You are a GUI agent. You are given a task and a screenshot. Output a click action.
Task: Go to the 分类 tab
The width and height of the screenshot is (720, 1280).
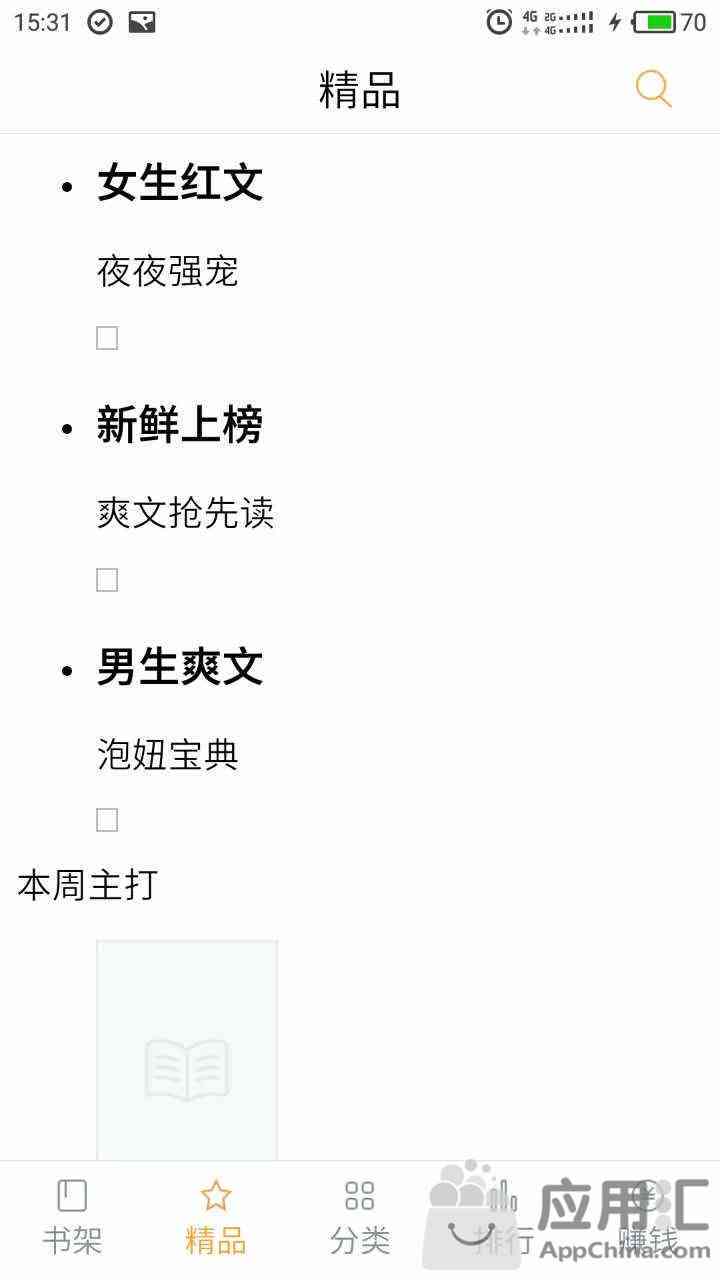click(x=360, y=1218)
